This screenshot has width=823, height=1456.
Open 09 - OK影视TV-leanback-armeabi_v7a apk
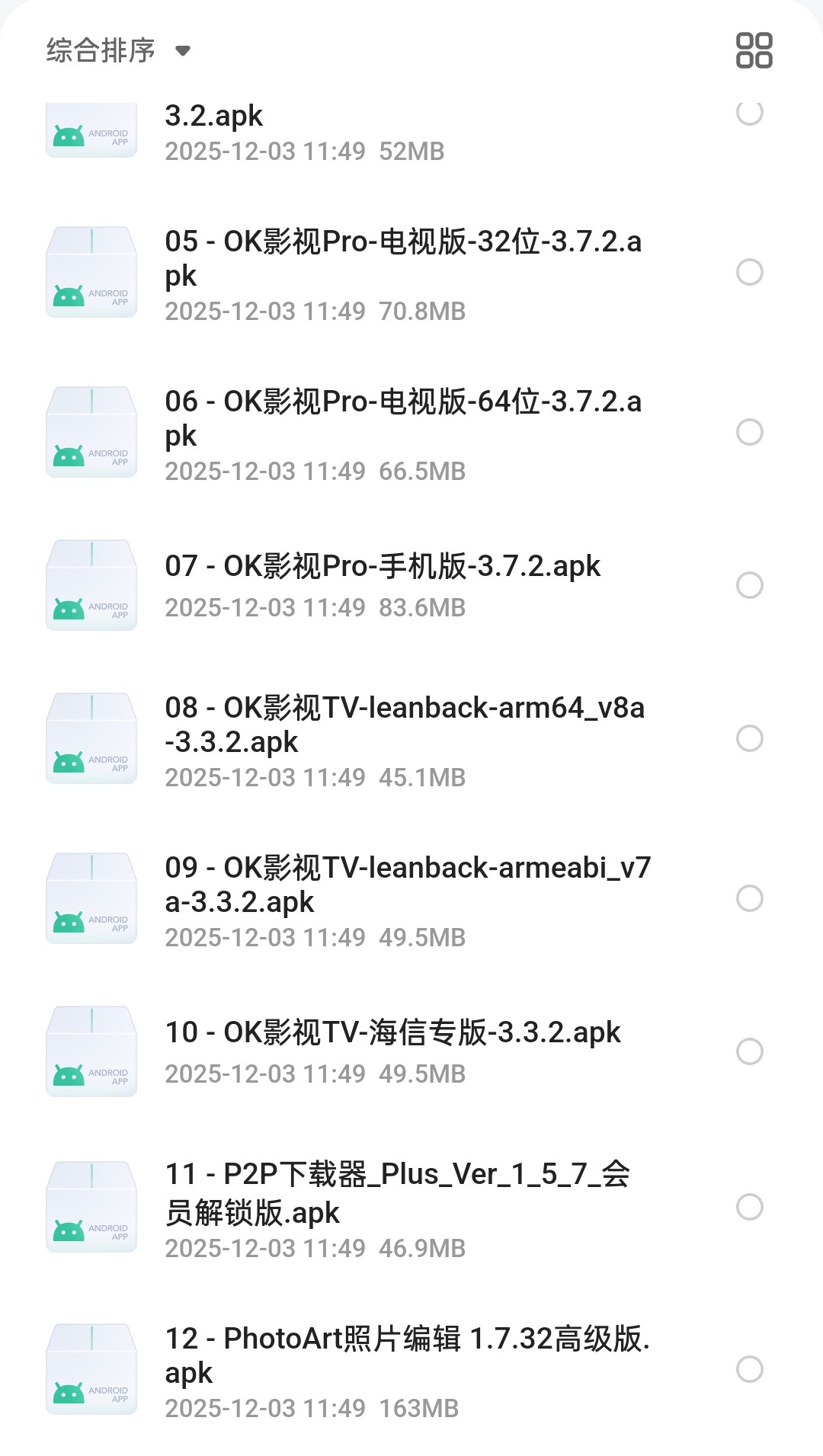[x=407, y=885]
